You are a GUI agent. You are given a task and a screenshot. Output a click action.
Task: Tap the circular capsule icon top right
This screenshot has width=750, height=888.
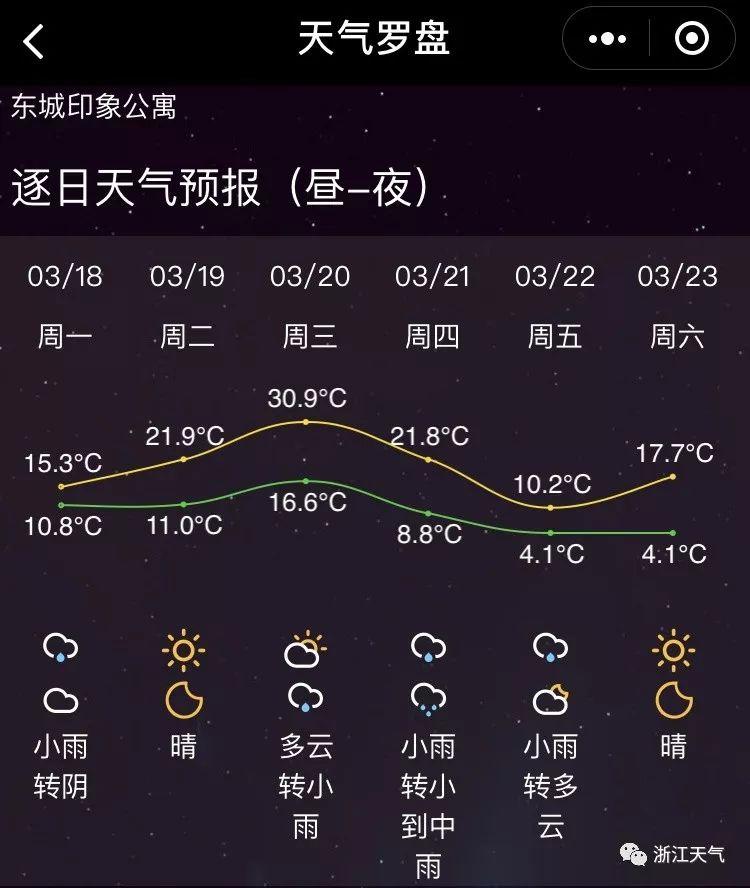[x=690, y=37]
